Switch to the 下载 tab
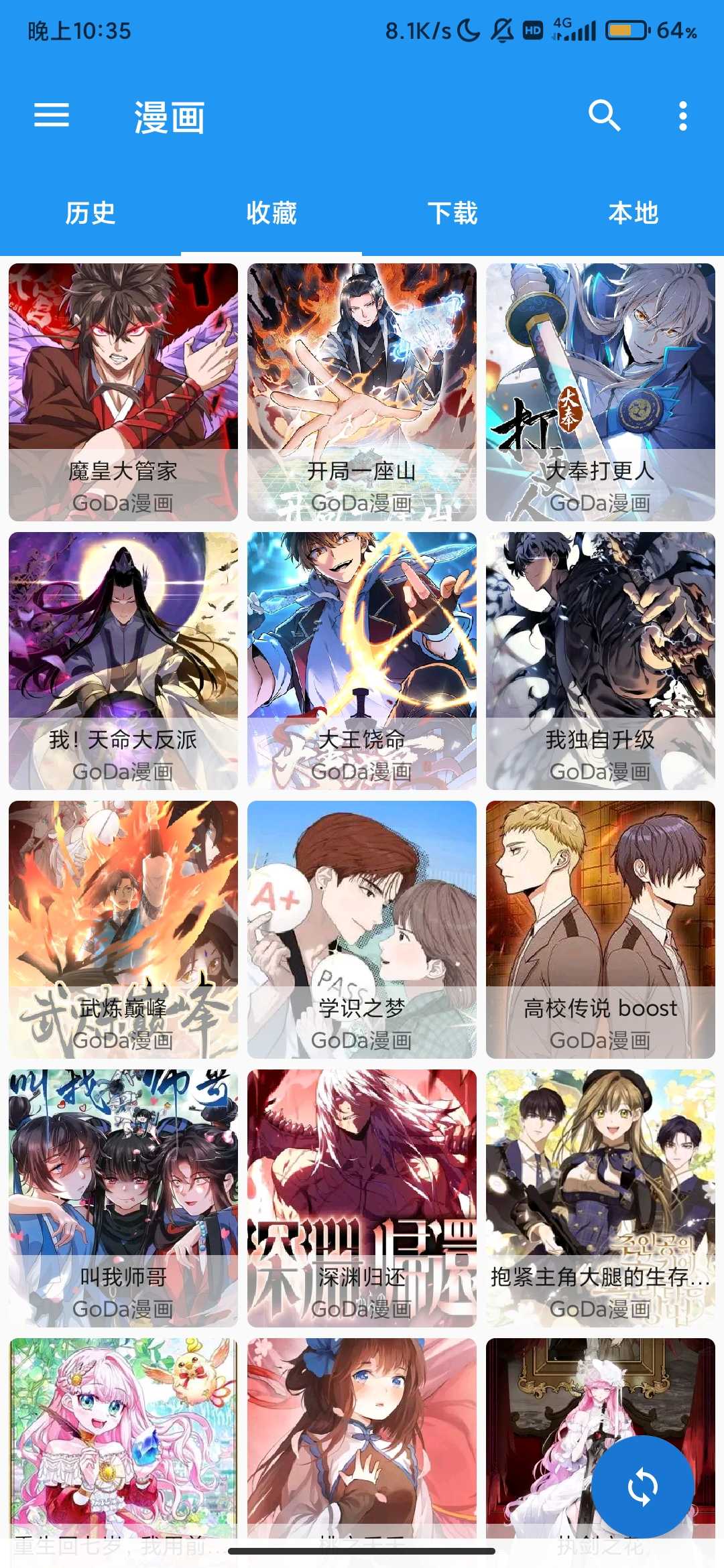Viewport: 724px width, 1568px height. coord(452,213)
